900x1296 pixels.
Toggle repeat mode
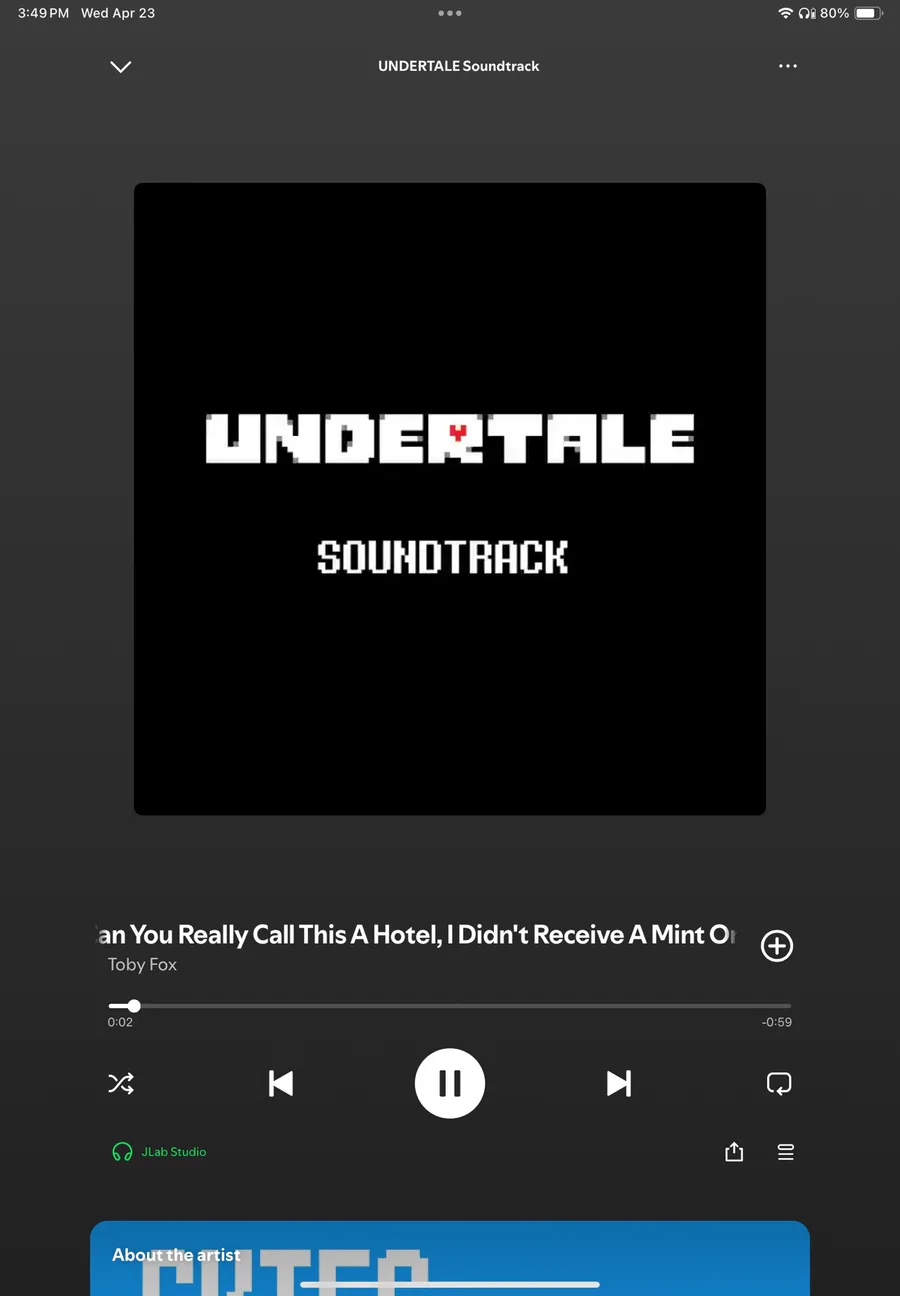coord(778,1083)
